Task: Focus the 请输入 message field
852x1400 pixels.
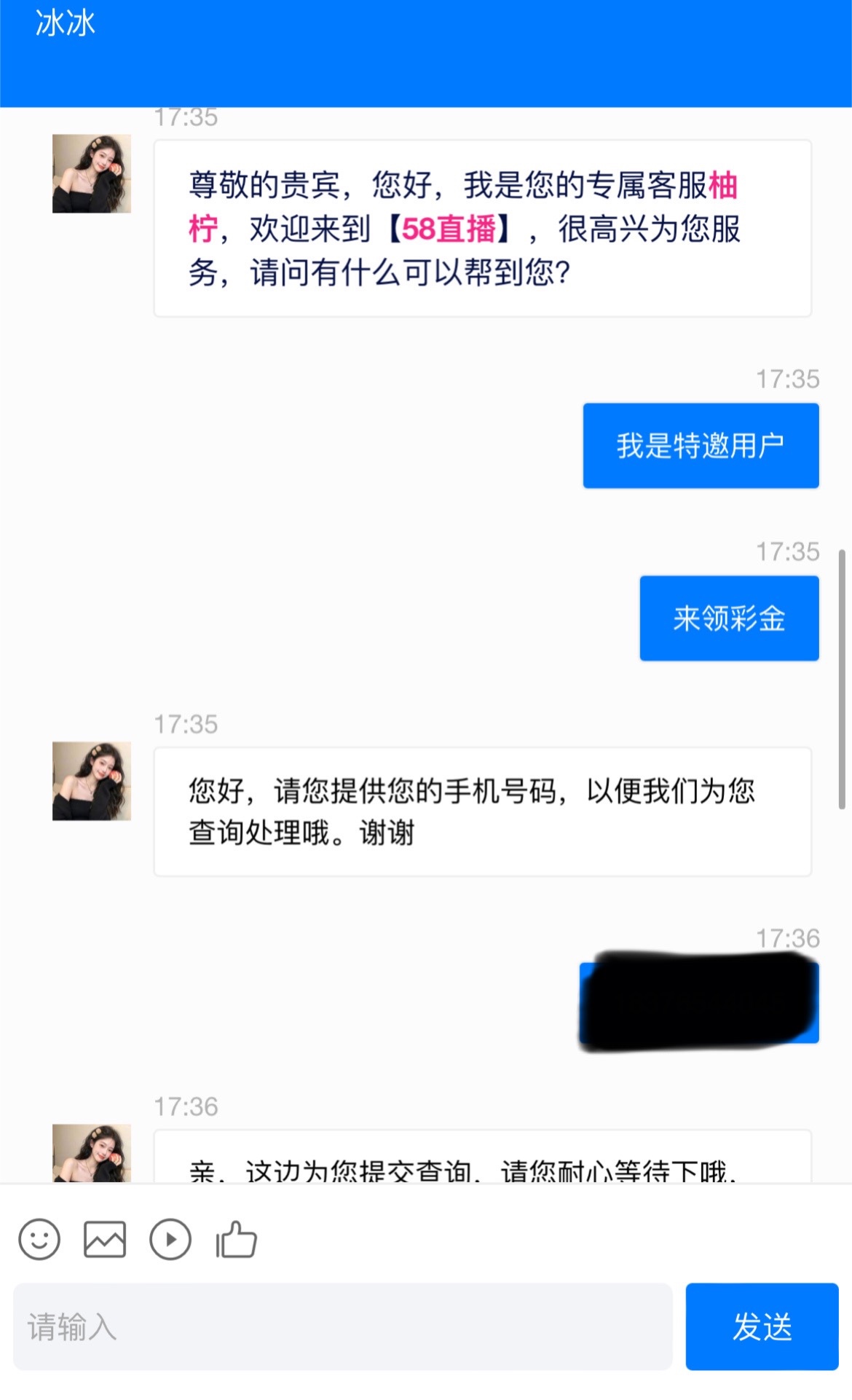Action: click(342, 1326)
